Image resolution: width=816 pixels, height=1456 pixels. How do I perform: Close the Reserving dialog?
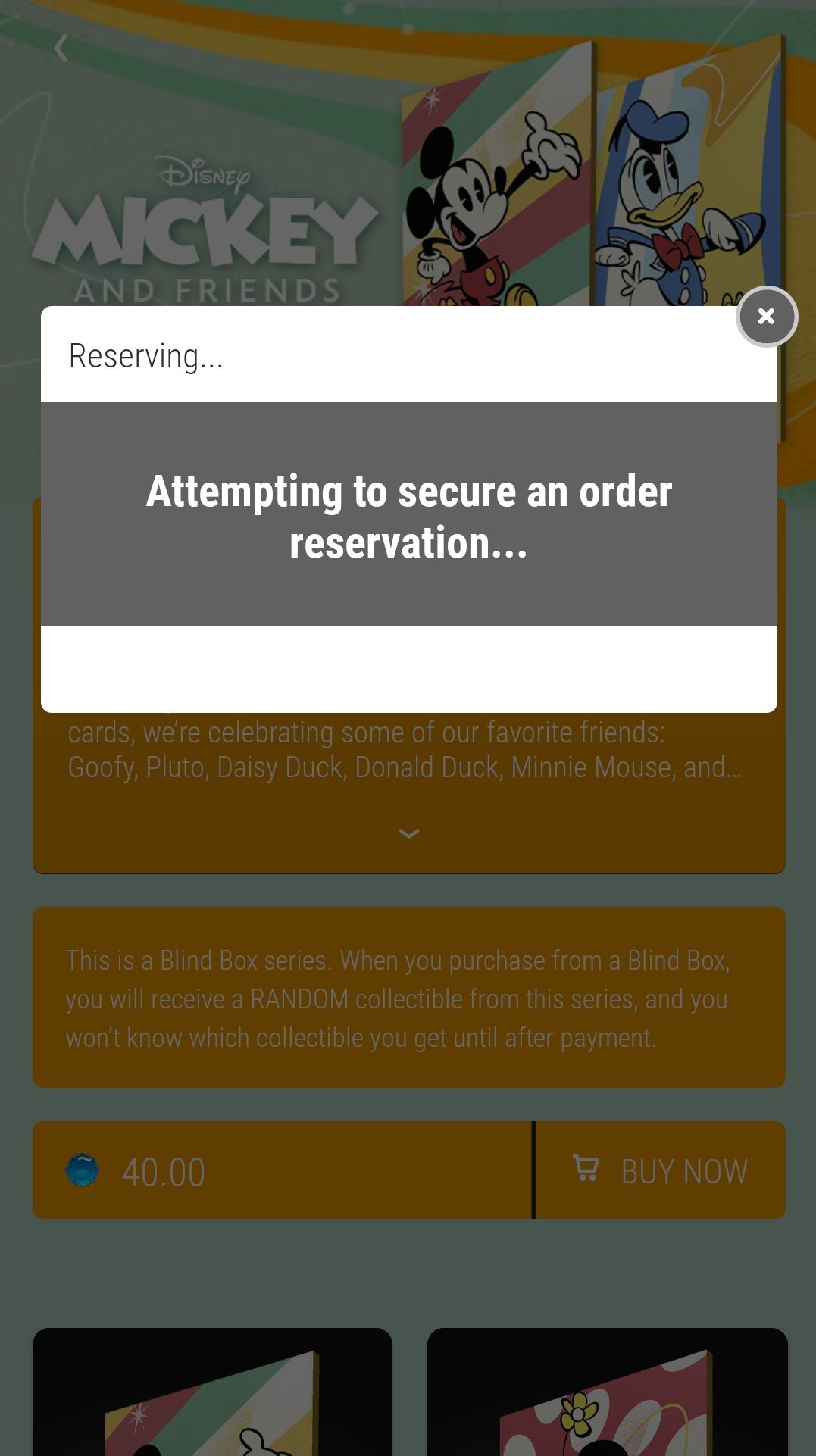coord(767,317)
